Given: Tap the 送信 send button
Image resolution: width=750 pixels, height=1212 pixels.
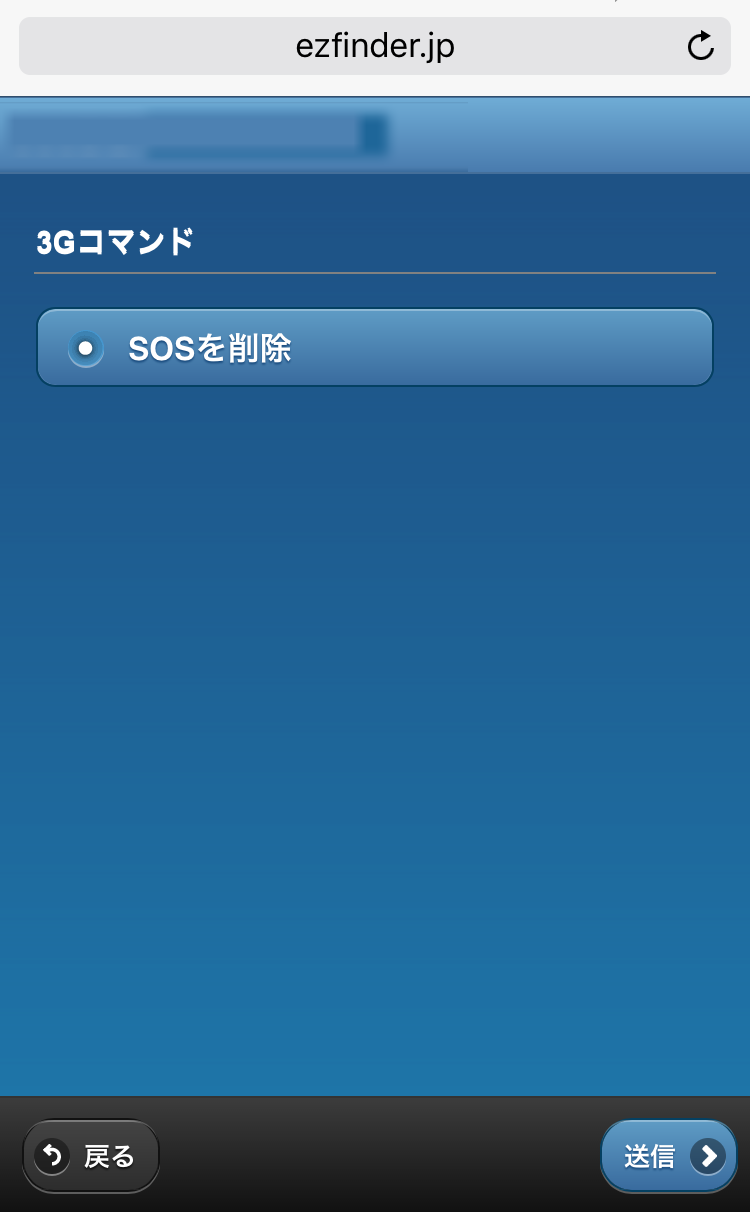Looking at the screenshot, I should pos(668,1156).
